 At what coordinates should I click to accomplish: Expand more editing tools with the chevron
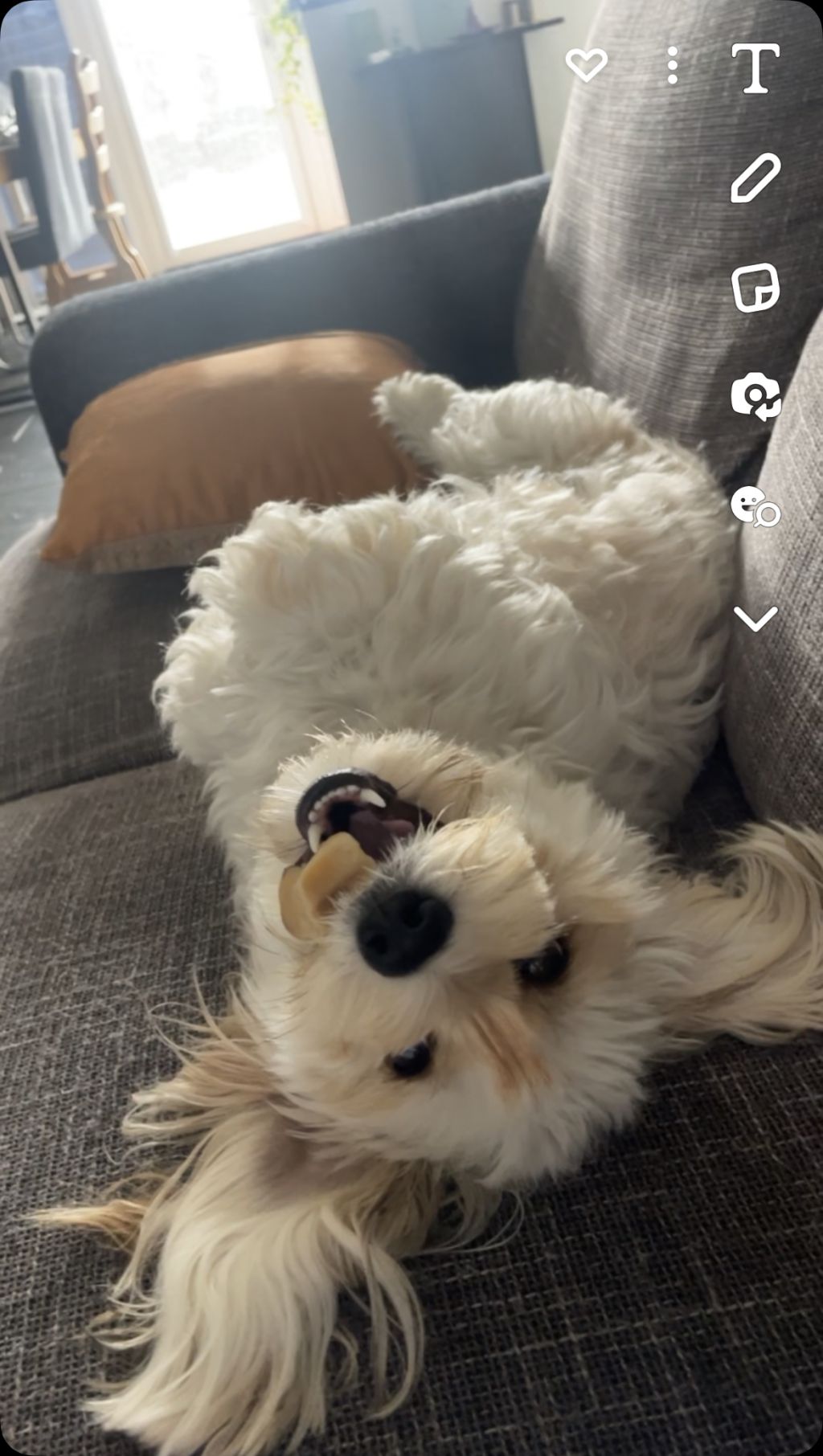(755, 619)
